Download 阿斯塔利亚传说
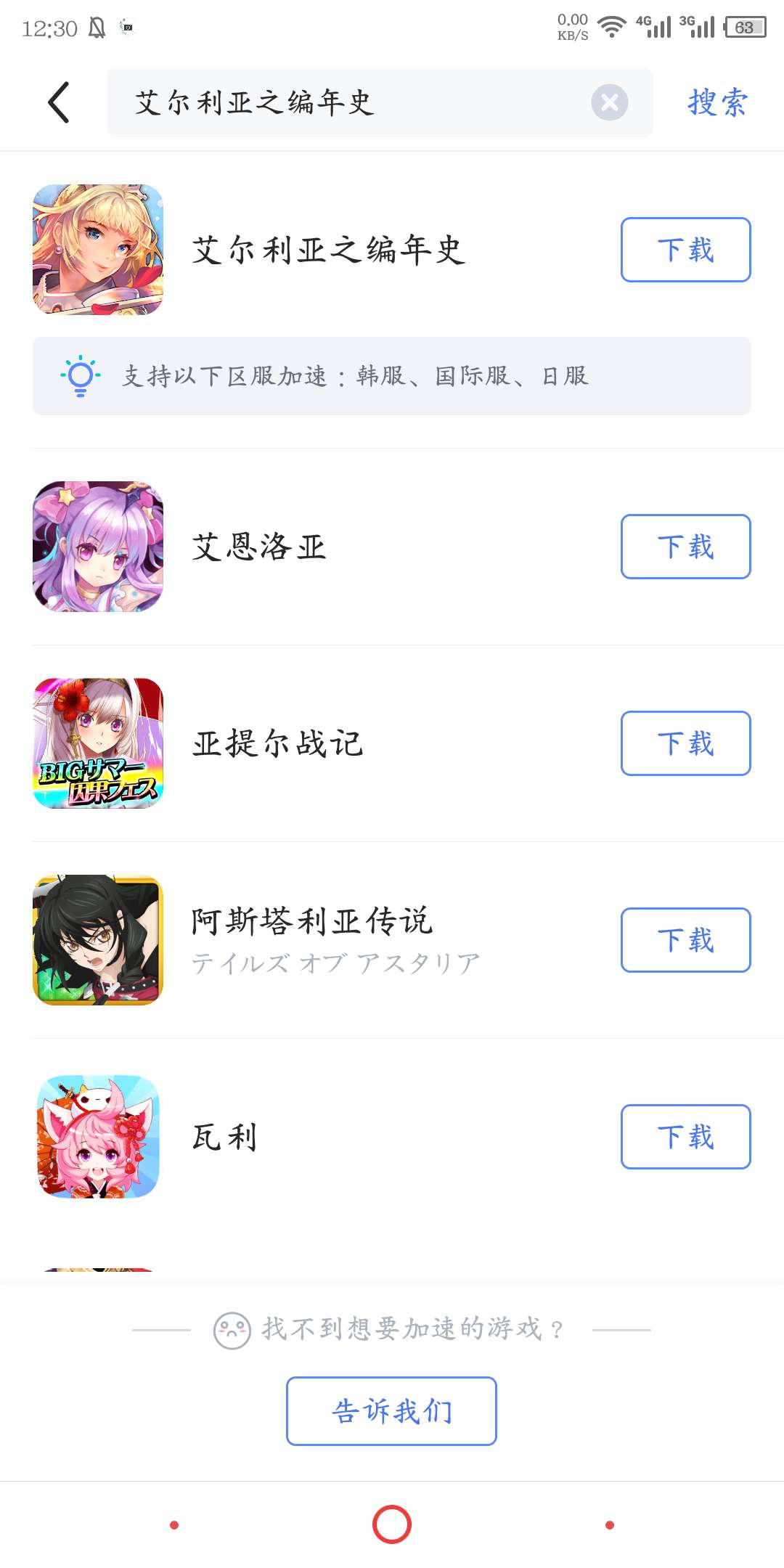The height and width of the screenshot is (1568, 784). [x=685, y=940]
